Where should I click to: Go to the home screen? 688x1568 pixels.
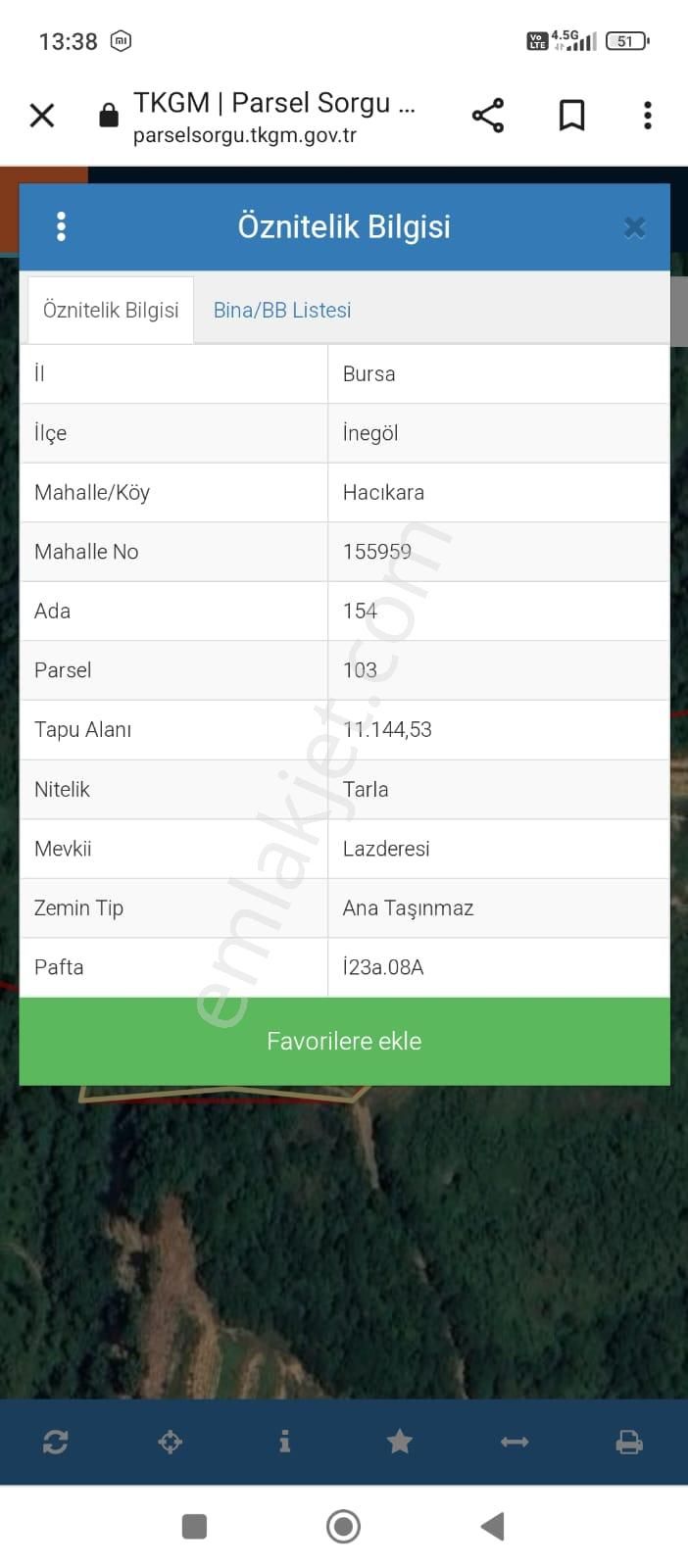click(343, 1526)
